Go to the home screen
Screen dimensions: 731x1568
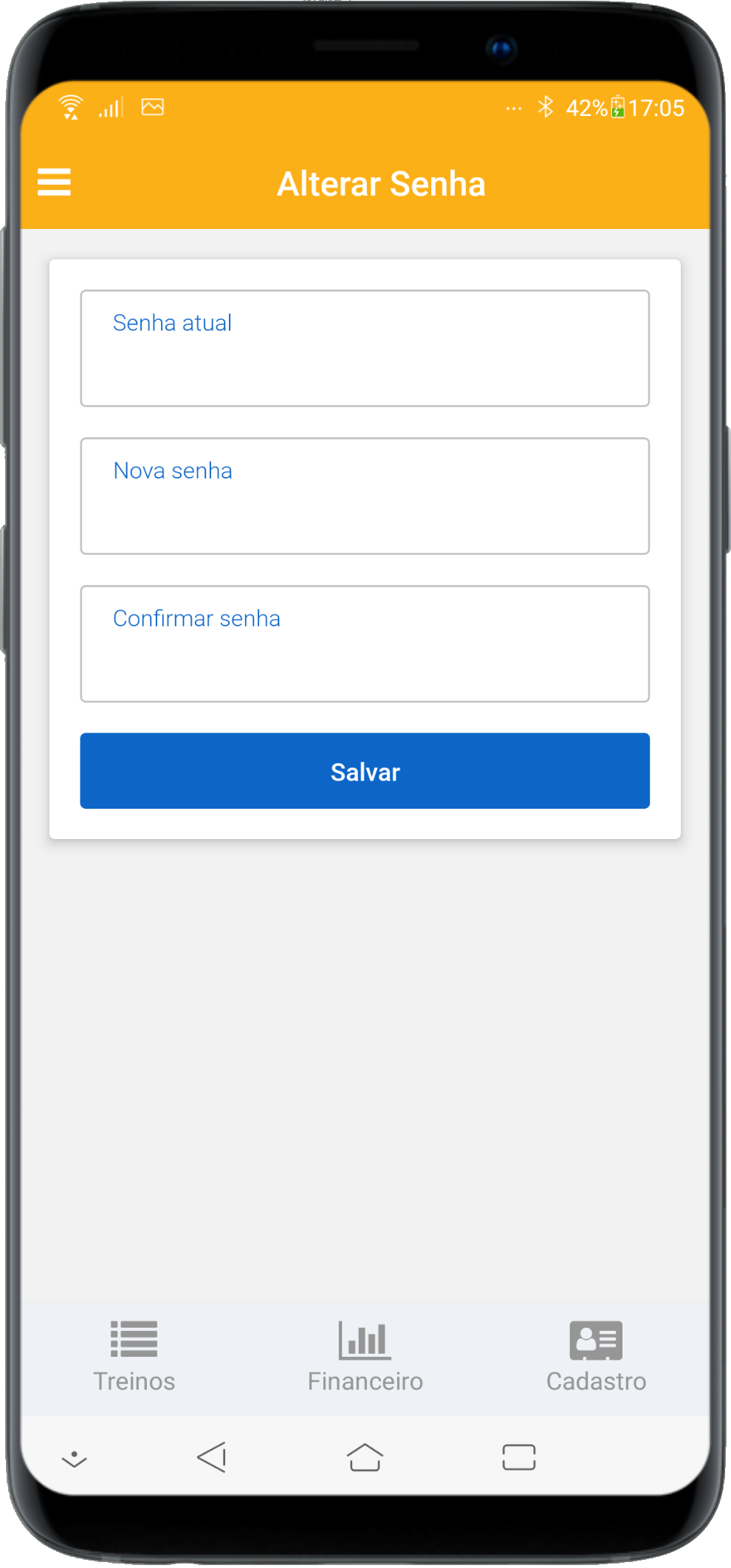pyautogui.click(x=365, y=1457)
